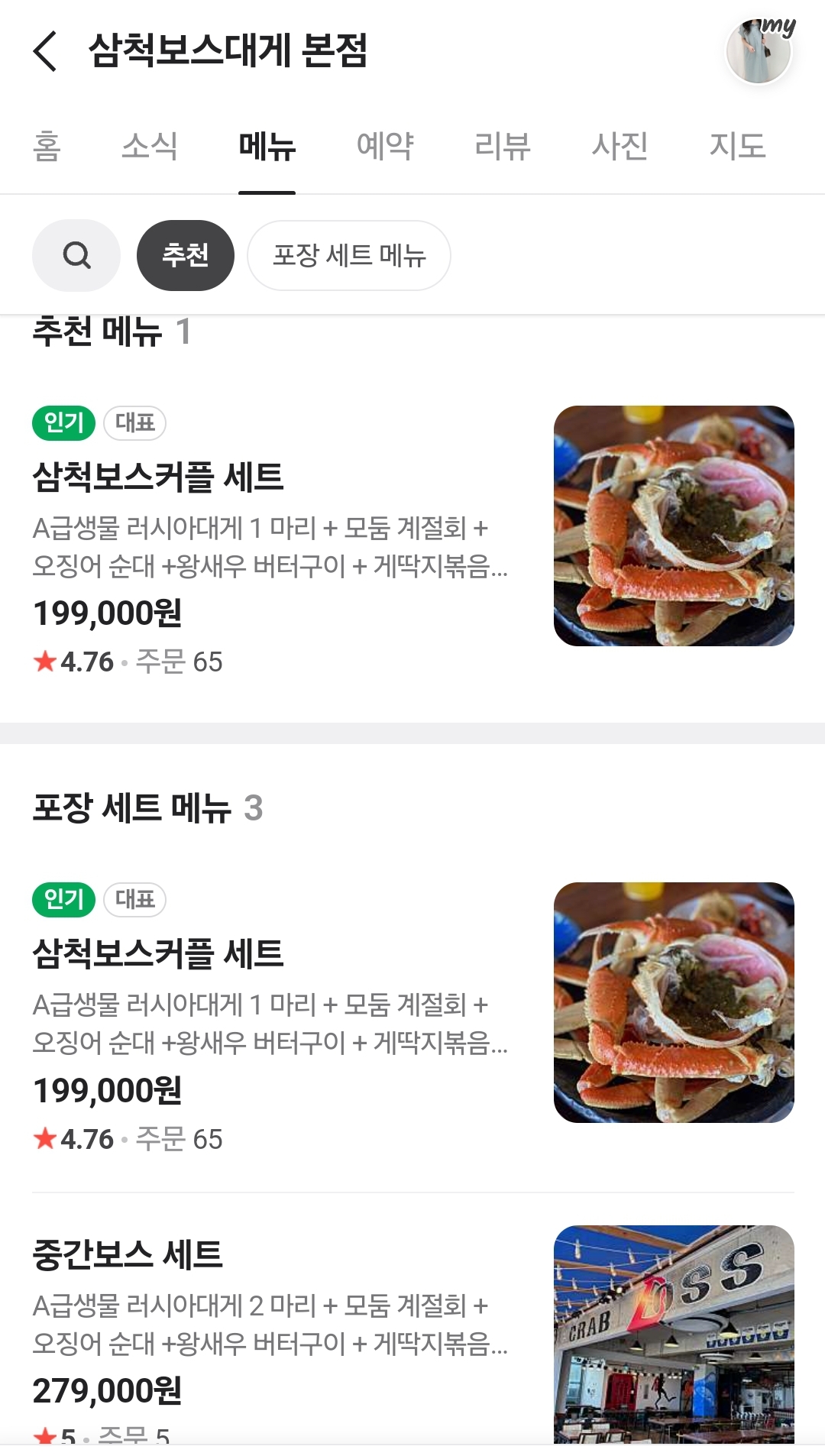The width and height of the screenshot is (825, 1456).
Task: Go back from 삼척보스대게 본점 page
Action: [46, 52]
